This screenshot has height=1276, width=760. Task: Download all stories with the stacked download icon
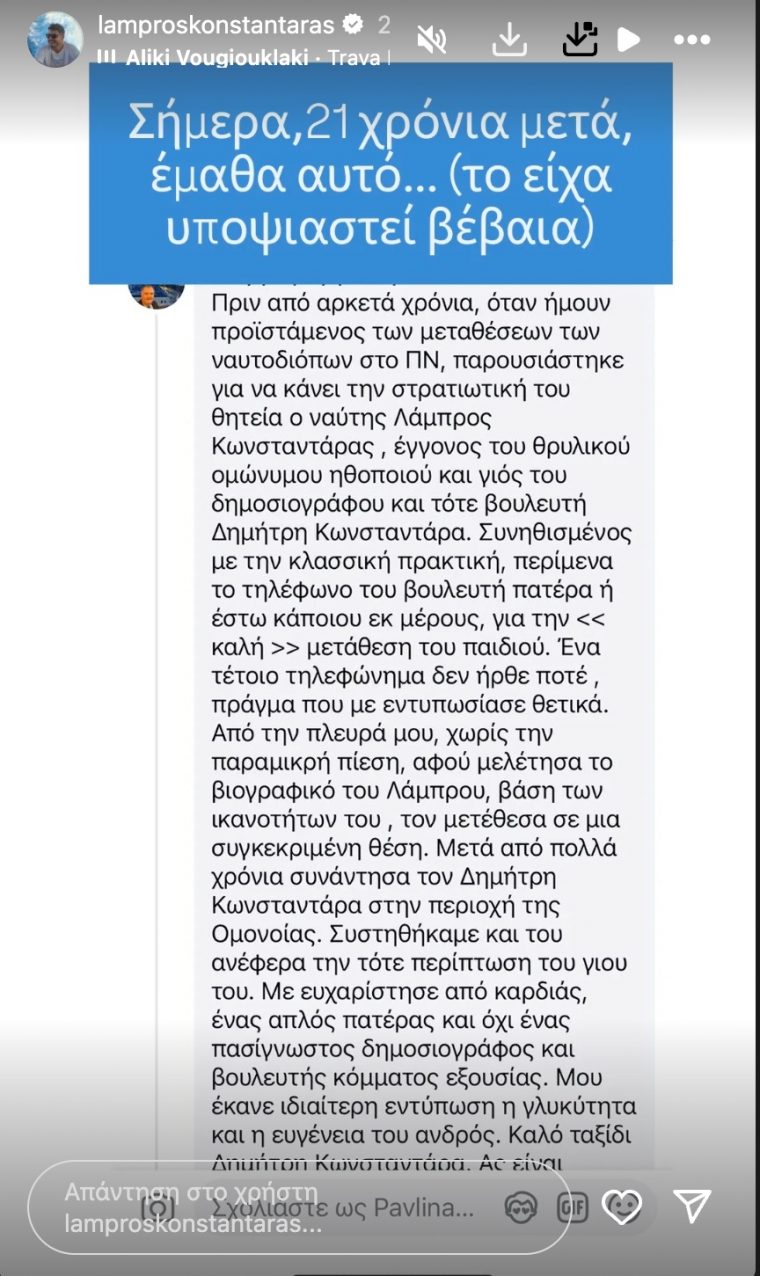click(x=580, y=39)
